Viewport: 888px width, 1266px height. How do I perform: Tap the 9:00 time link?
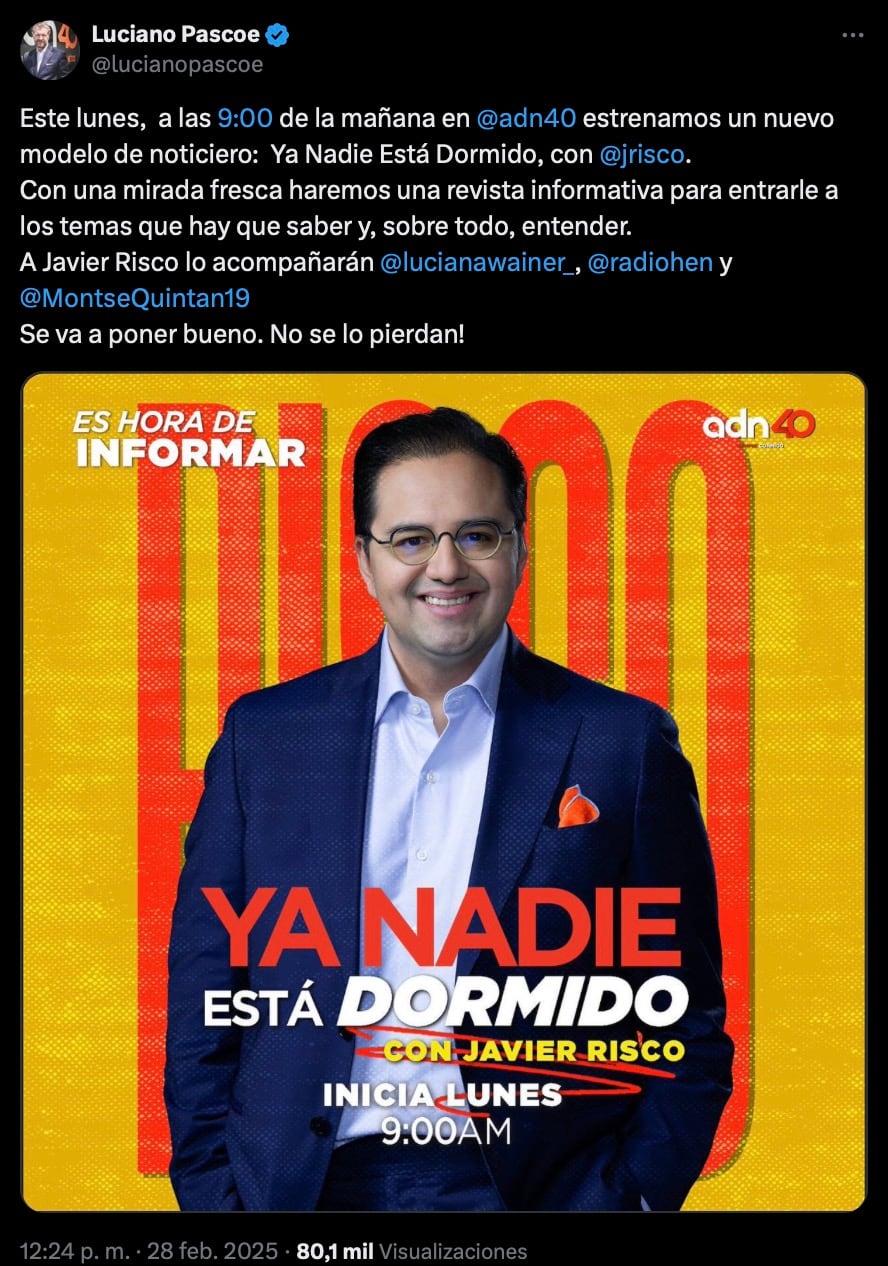point(244,118)
